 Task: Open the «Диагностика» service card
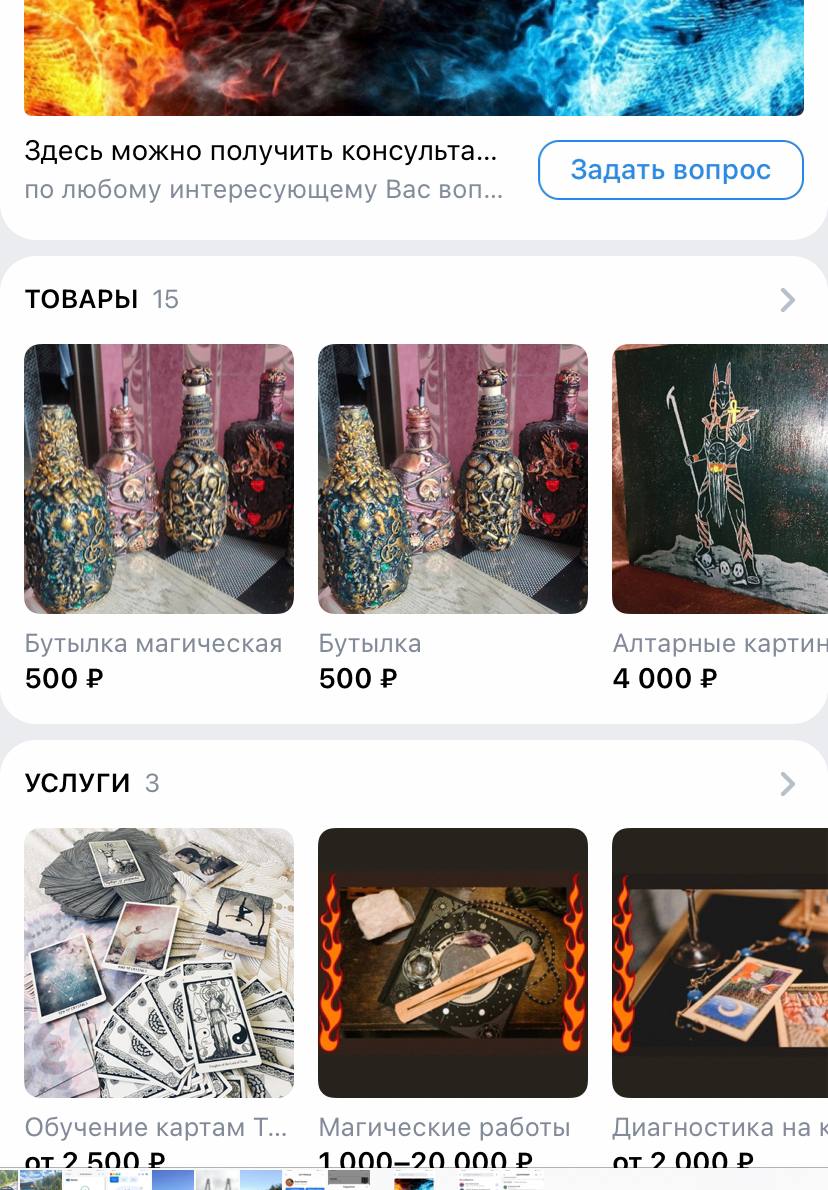click(x=720, y=963)
